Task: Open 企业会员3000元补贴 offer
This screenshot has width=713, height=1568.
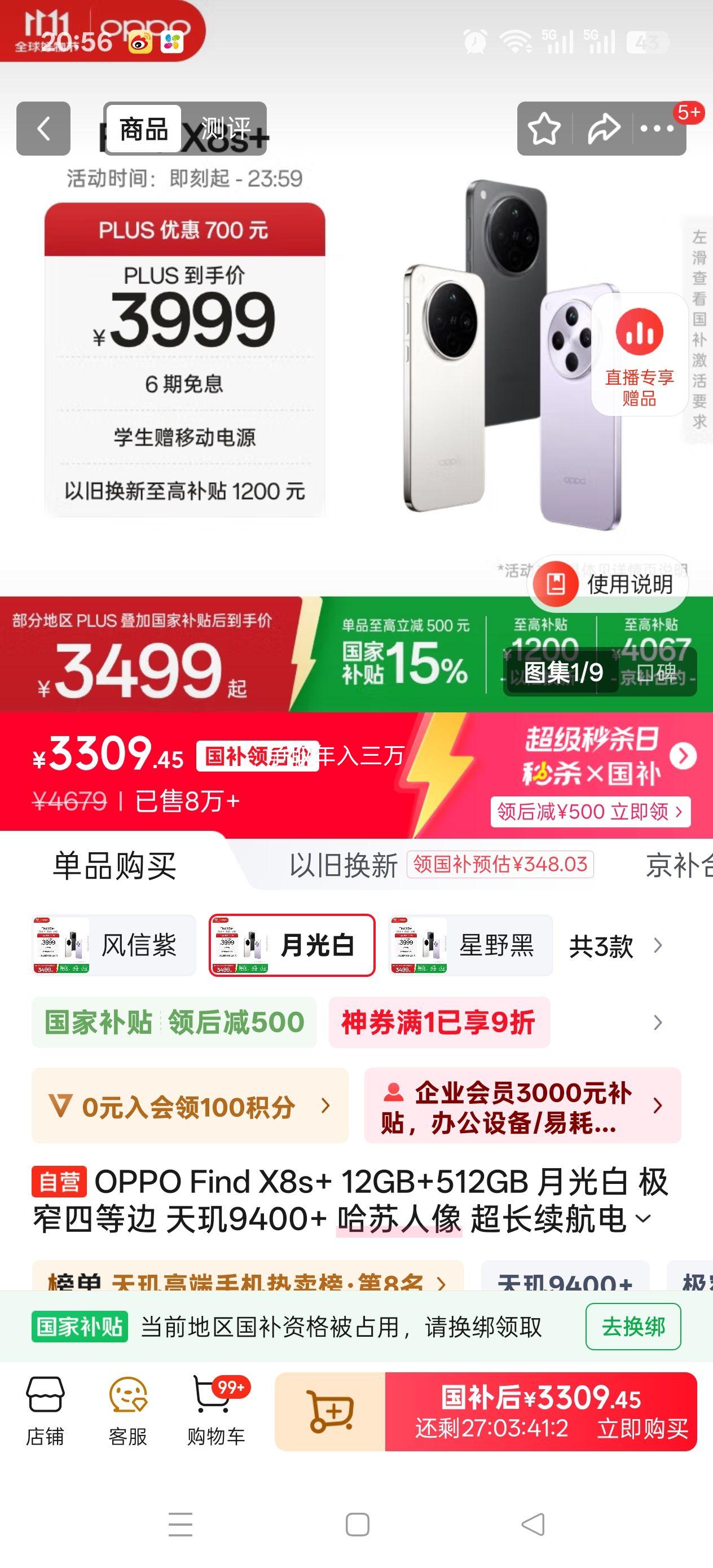Action: (522, 1105)
